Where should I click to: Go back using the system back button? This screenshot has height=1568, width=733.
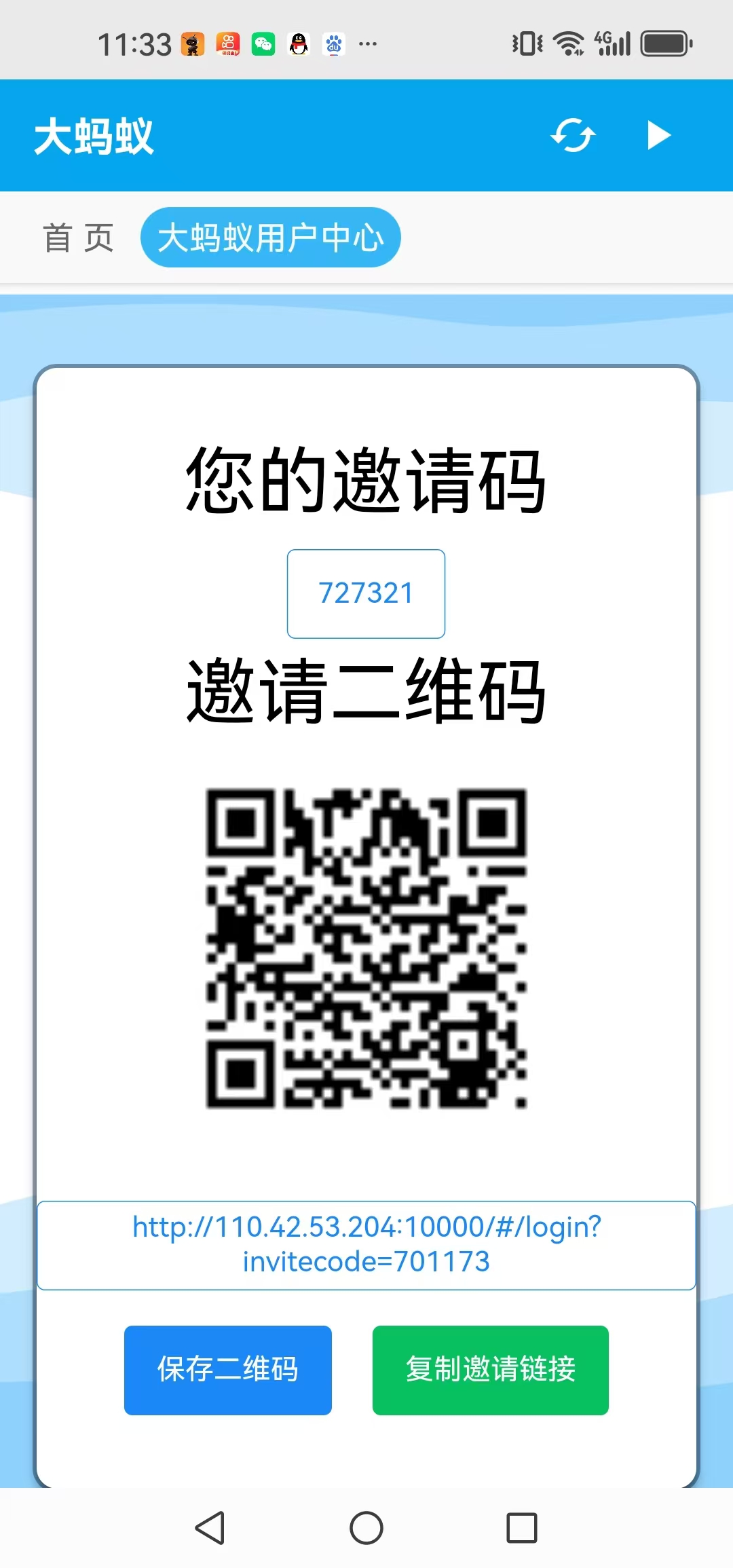coord(210,1528)
